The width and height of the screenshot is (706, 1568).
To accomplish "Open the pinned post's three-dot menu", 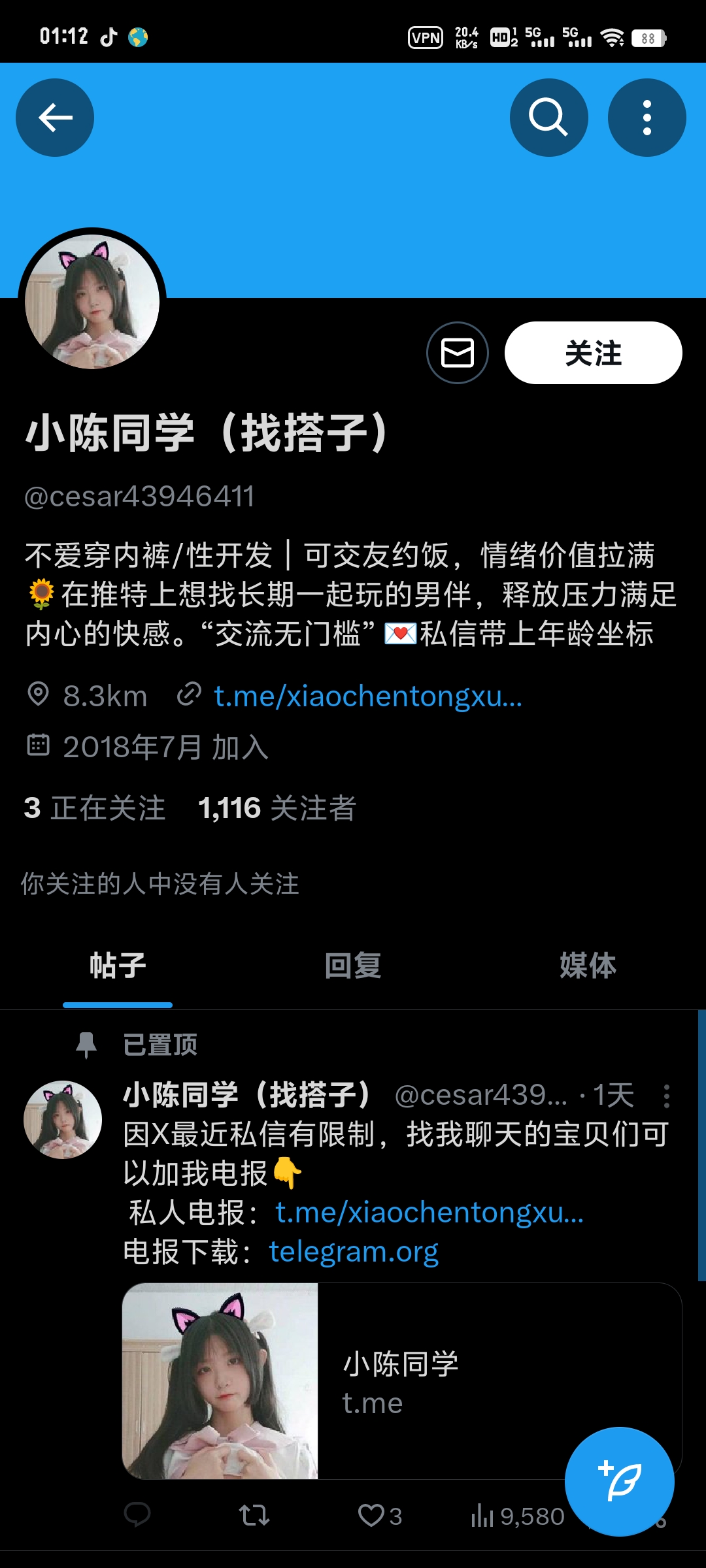I will click(666, 1096).
